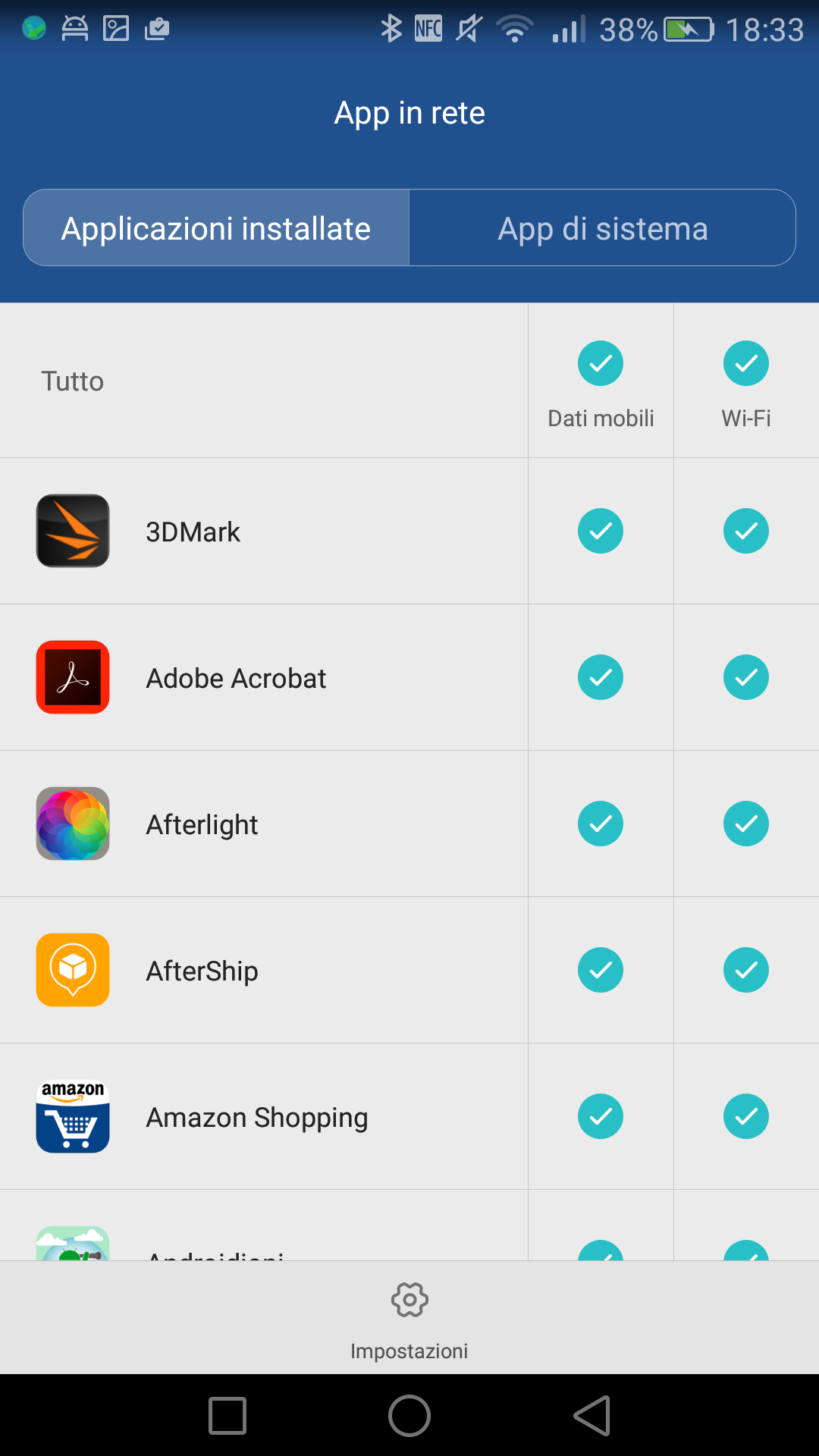Untick mobile data for AfterShip
The height and width of the screenshot is (1456, 819).
[x=601, y=970]
